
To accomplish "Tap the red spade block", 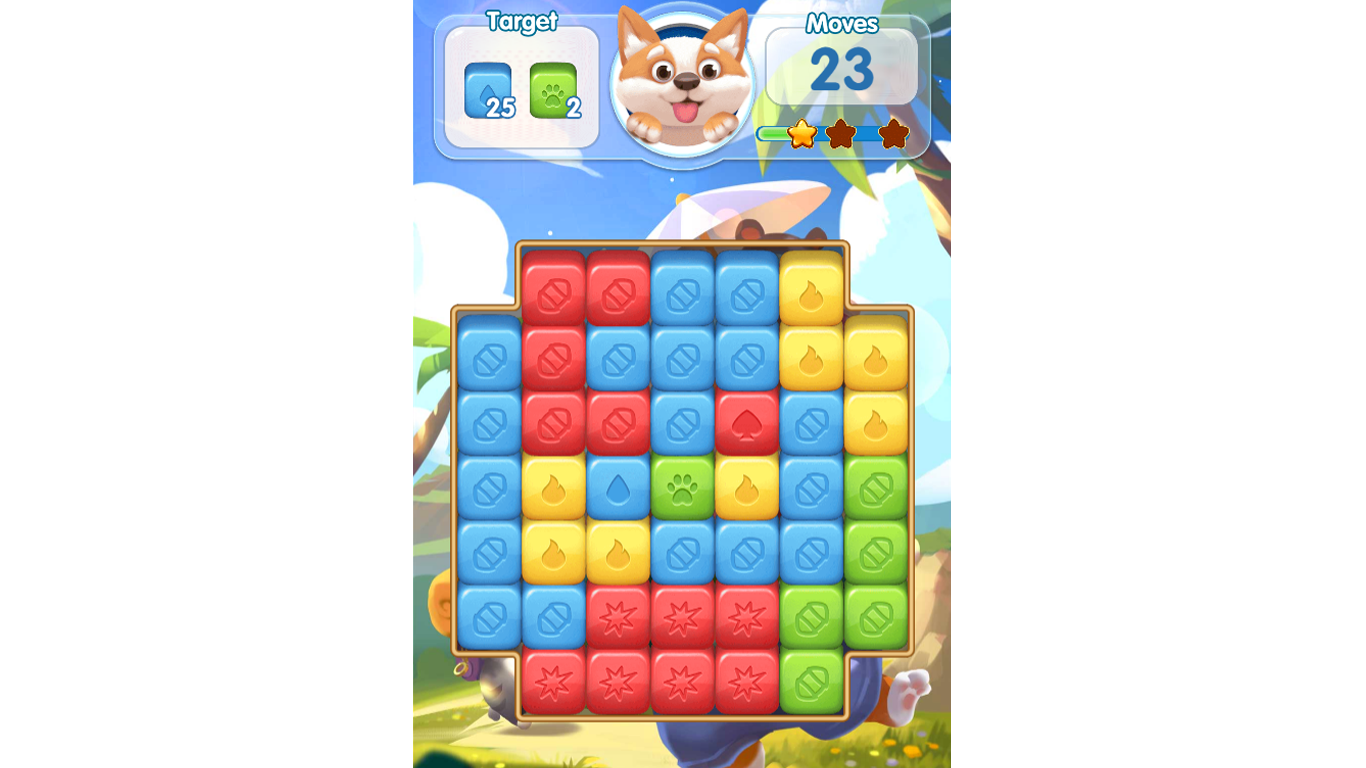I will (x=747, y=424).
